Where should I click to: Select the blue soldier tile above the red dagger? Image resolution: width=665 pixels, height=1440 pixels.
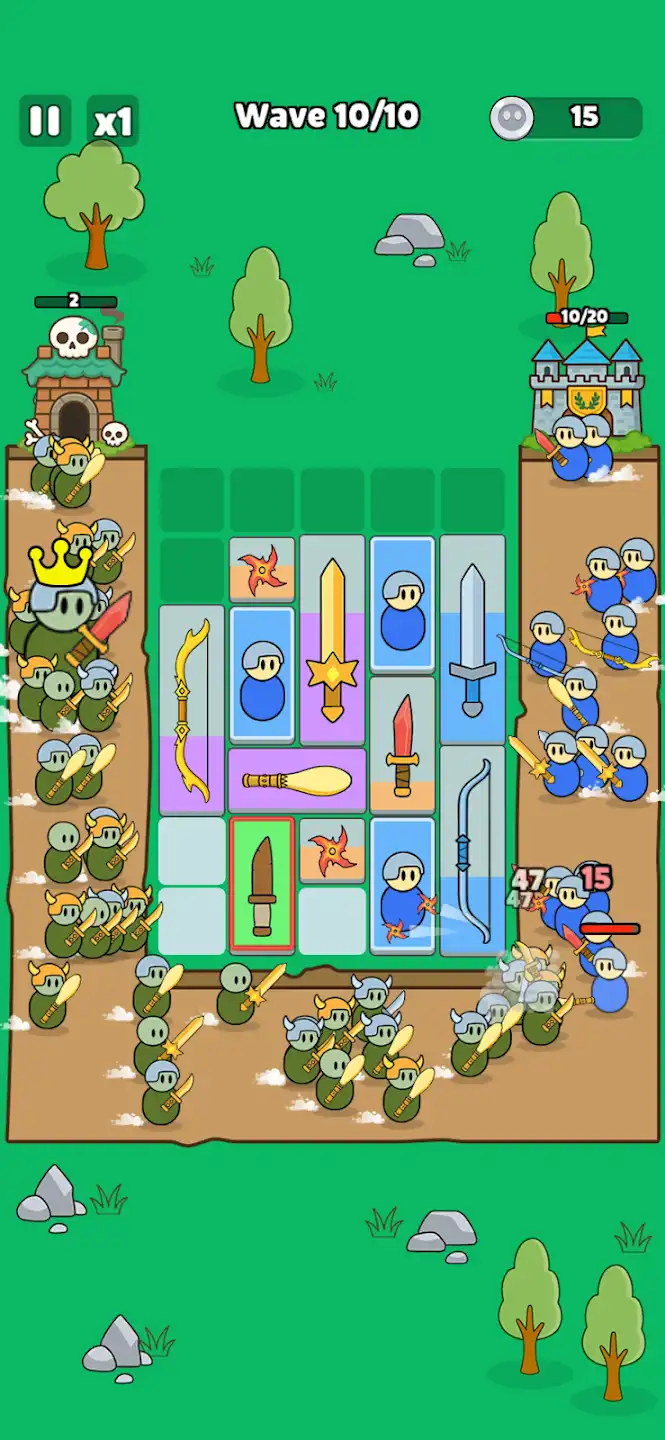(402, 605)
